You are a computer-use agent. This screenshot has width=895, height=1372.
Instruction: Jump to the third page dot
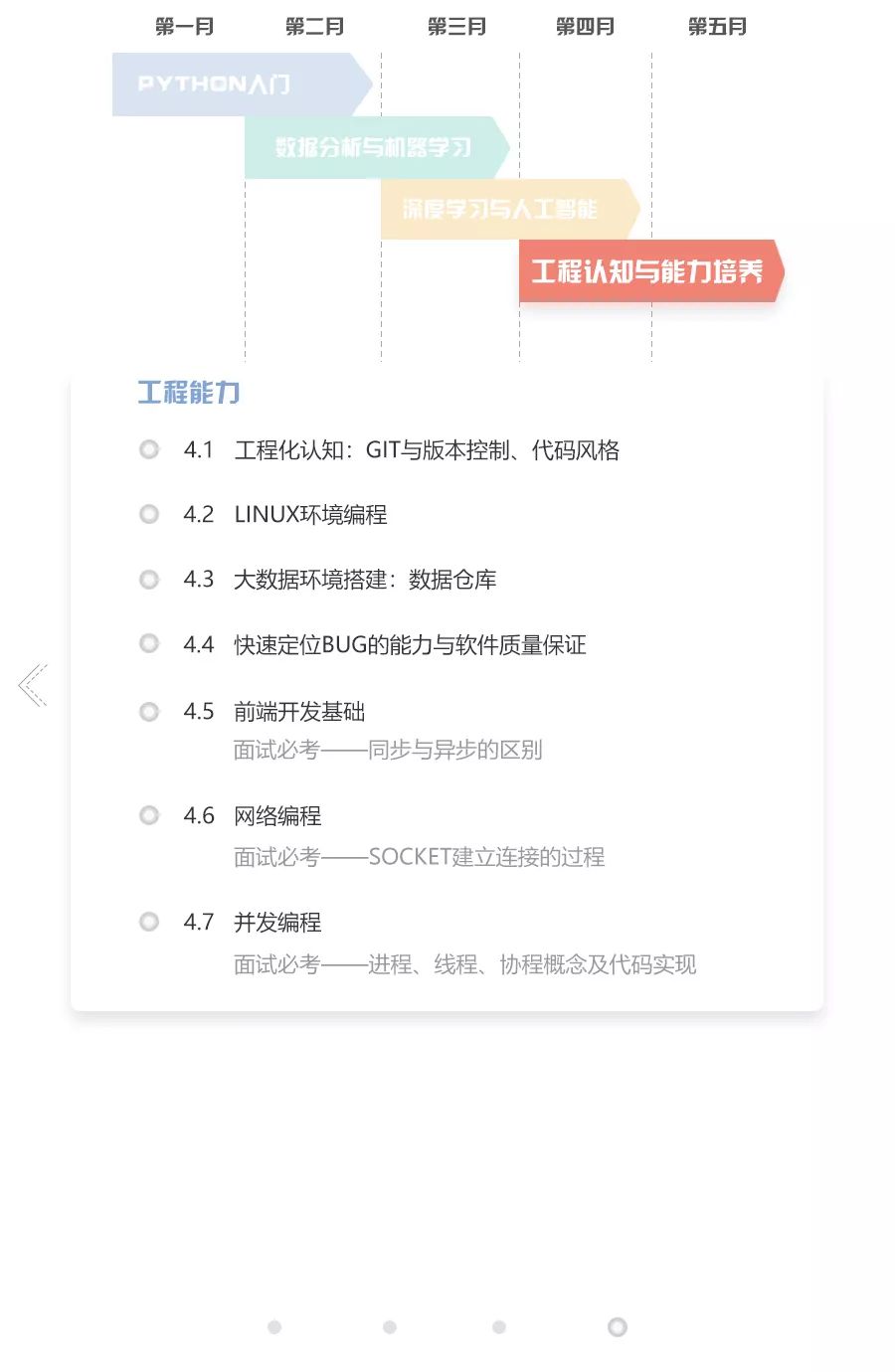coord(499,1327)
